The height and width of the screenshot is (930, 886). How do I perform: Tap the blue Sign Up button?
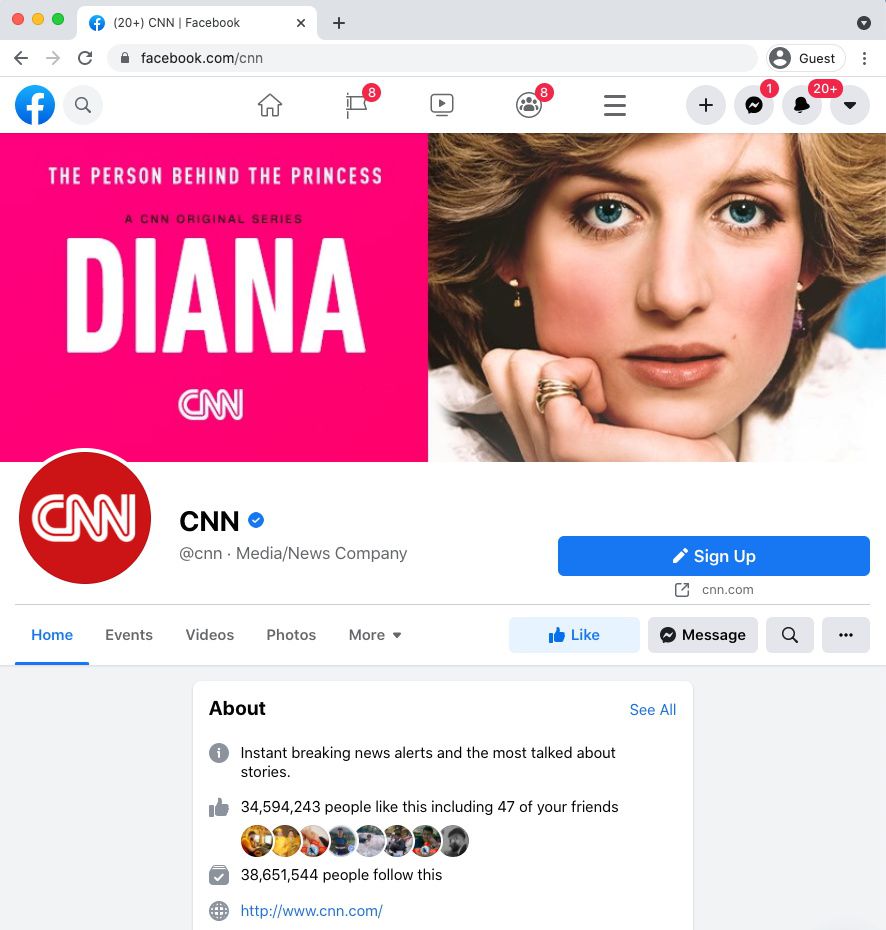[713, 556]
